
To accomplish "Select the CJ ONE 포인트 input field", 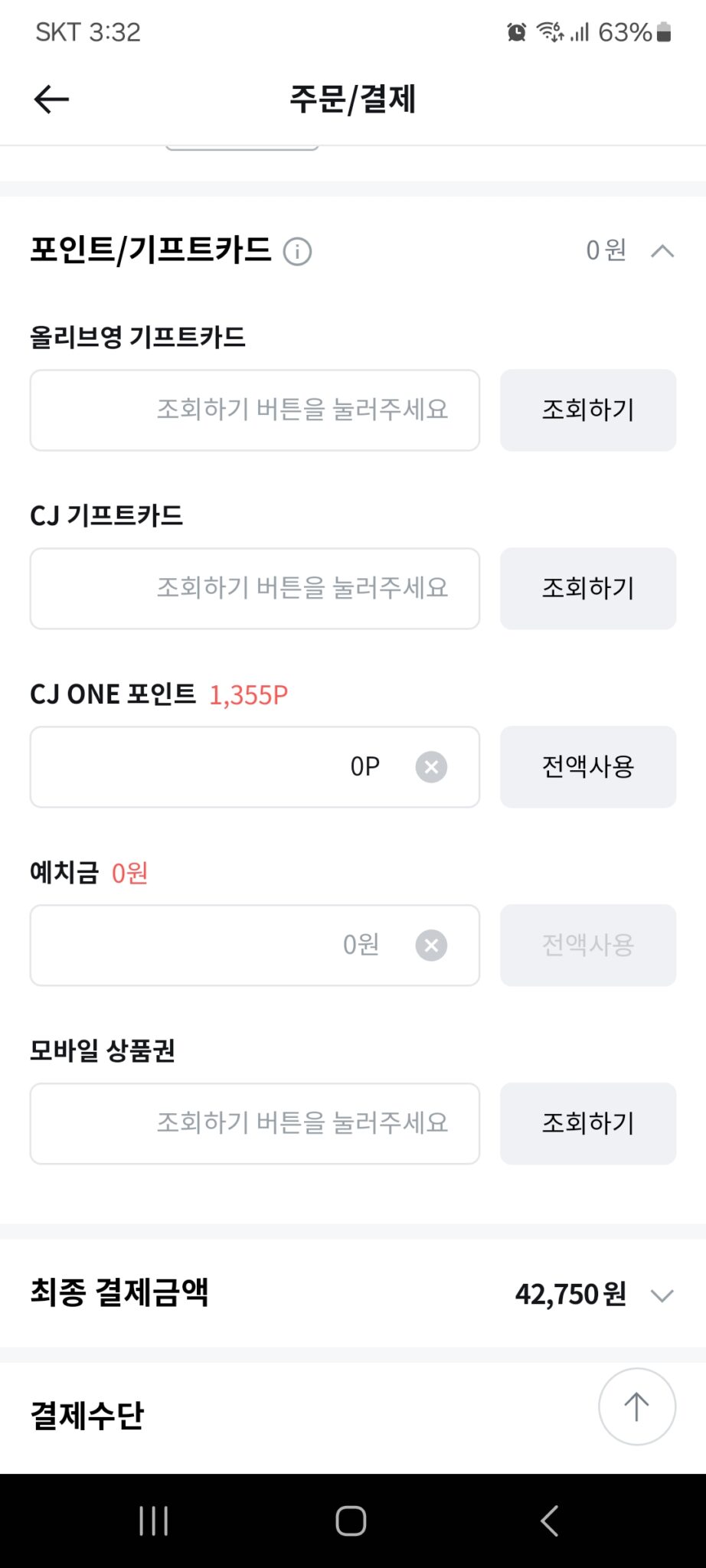I will coord(222,766).
